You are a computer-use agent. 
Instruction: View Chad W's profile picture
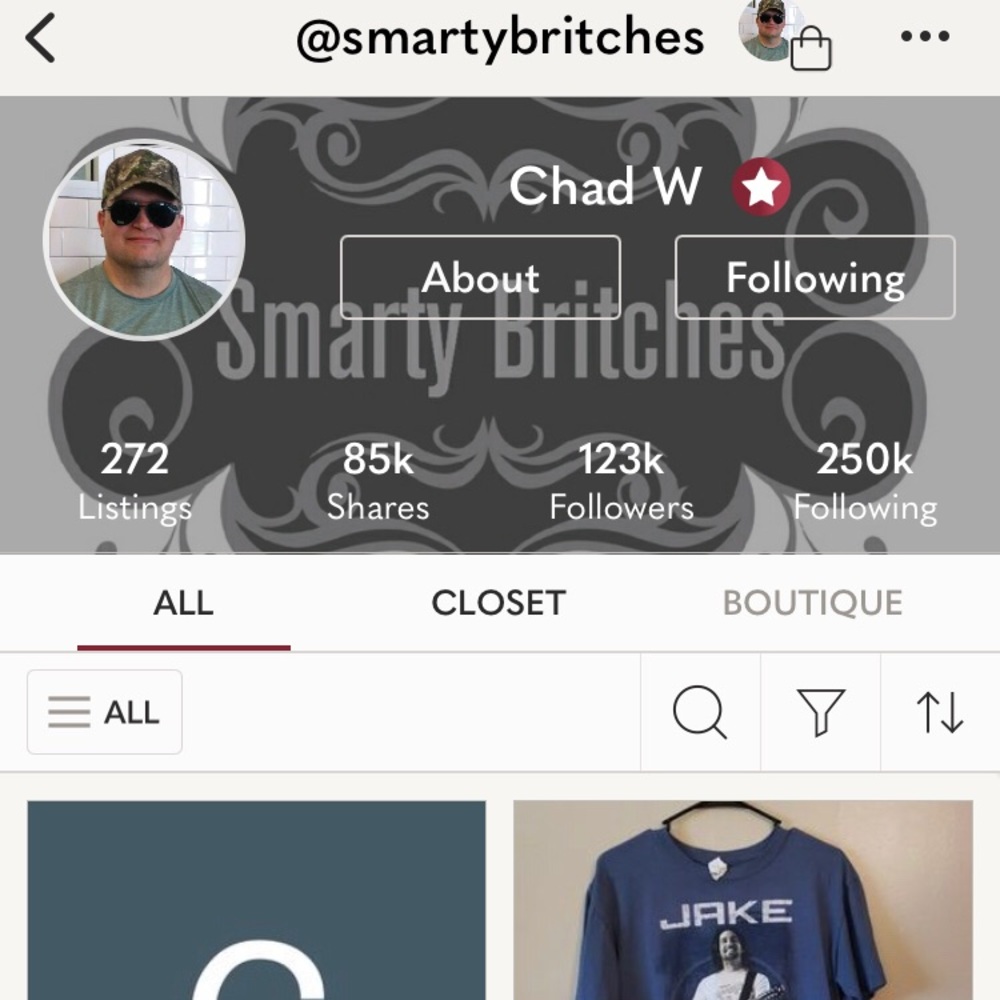(x=144, y=240)
